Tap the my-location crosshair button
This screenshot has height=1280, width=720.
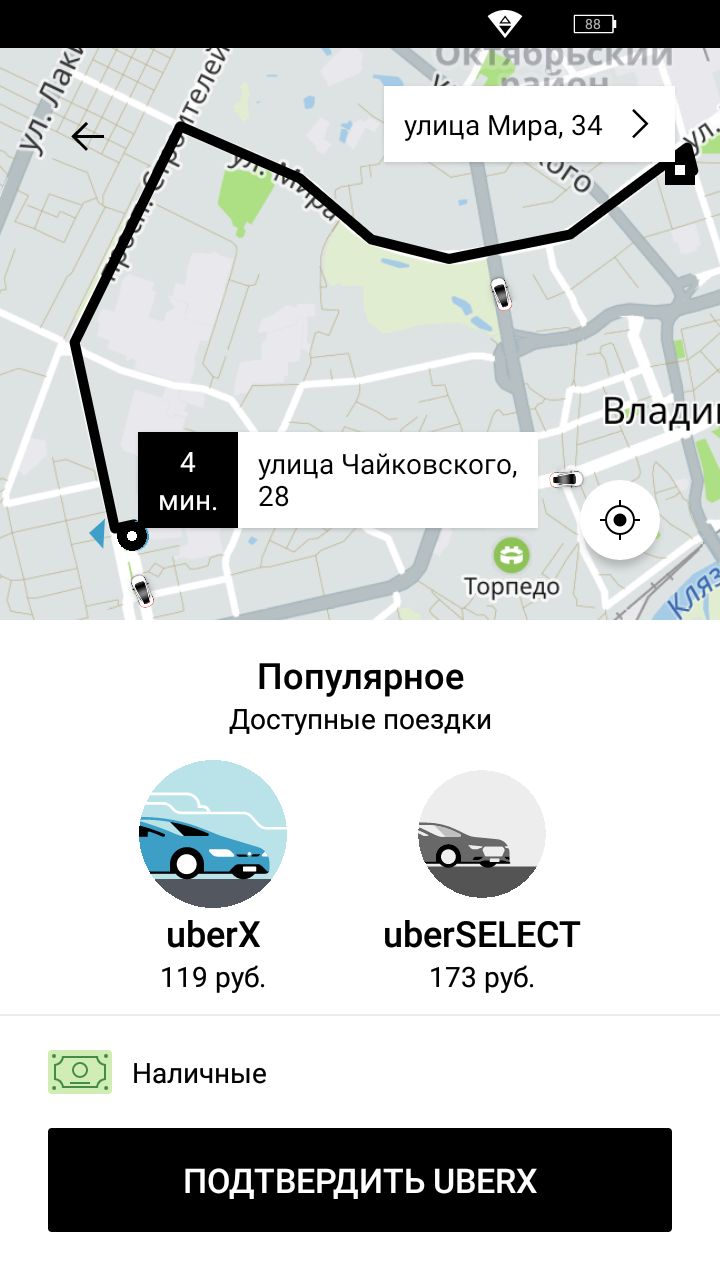[x=618, y=519]
